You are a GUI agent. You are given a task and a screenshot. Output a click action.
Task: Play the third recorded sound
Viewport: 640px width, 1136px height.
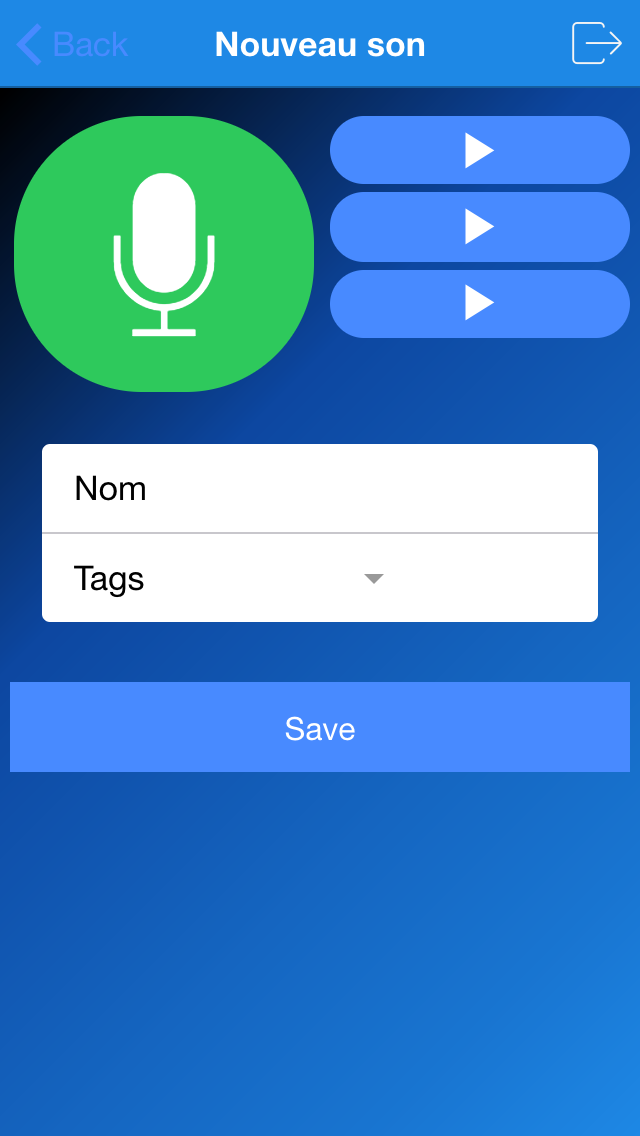pyautogui.click(x=480, y=303)
